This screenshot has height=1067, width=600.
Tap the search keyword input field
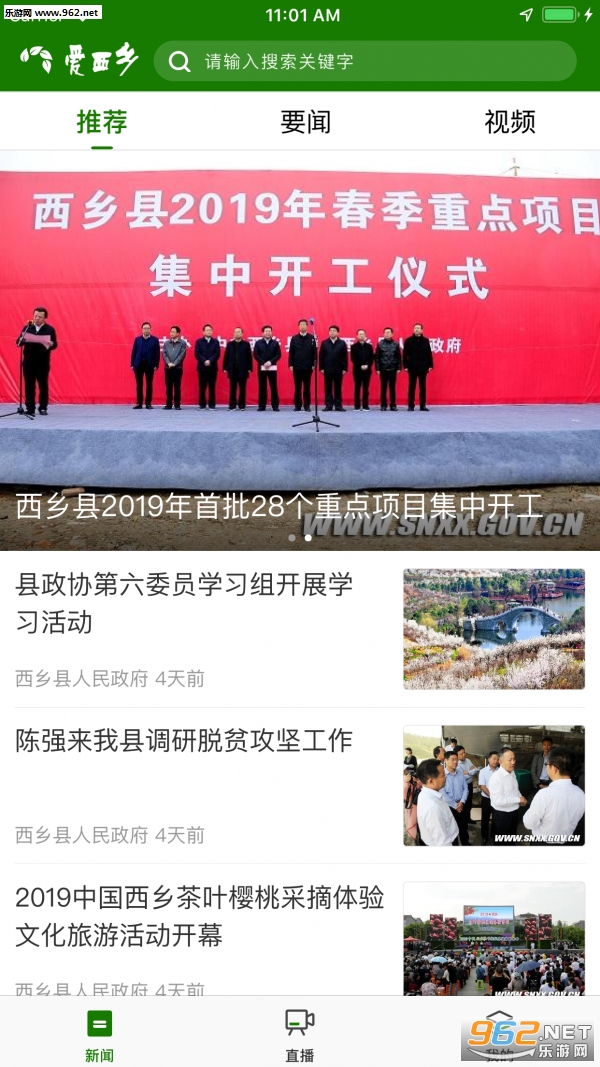click(365, 61)
